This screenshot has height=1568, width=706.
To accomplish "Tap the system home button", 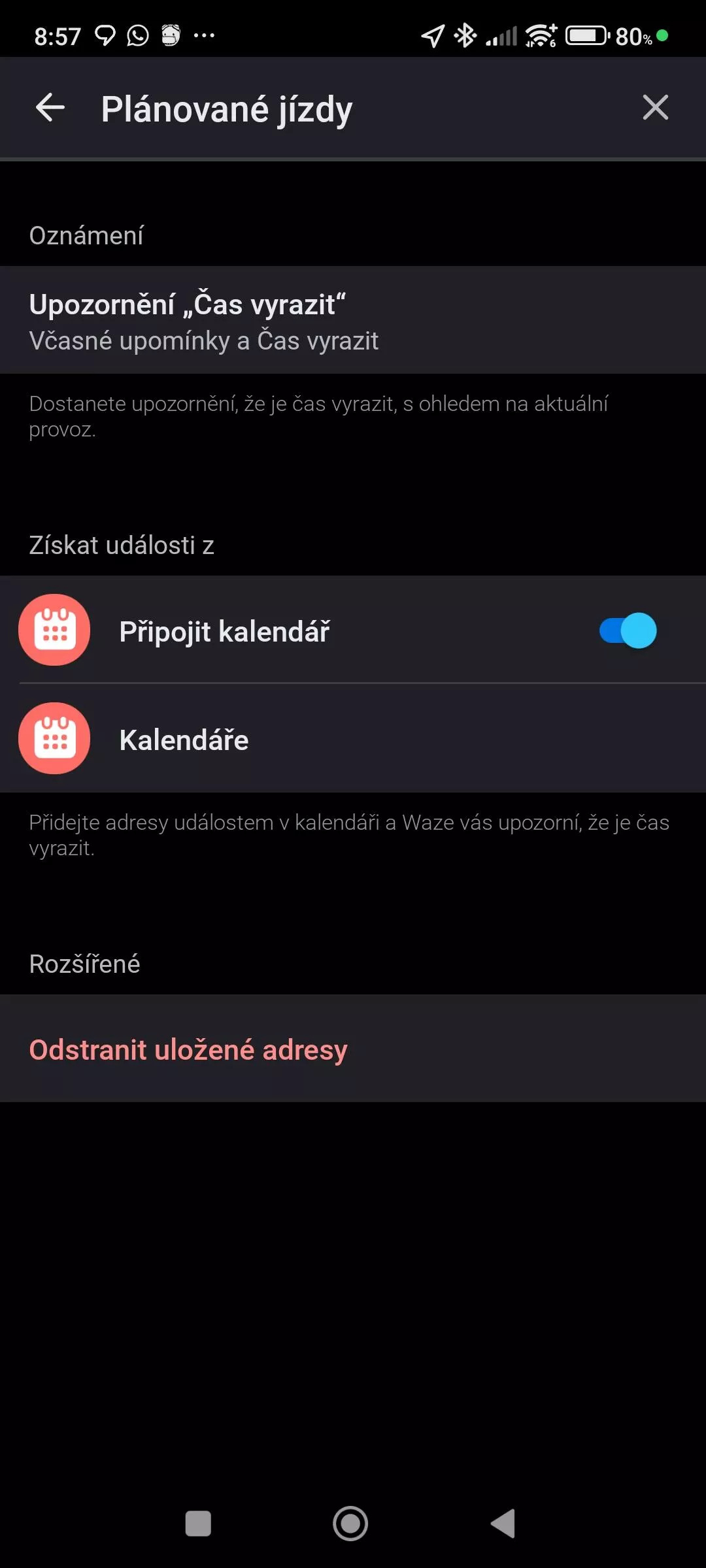I will [x=350, y=1524].
